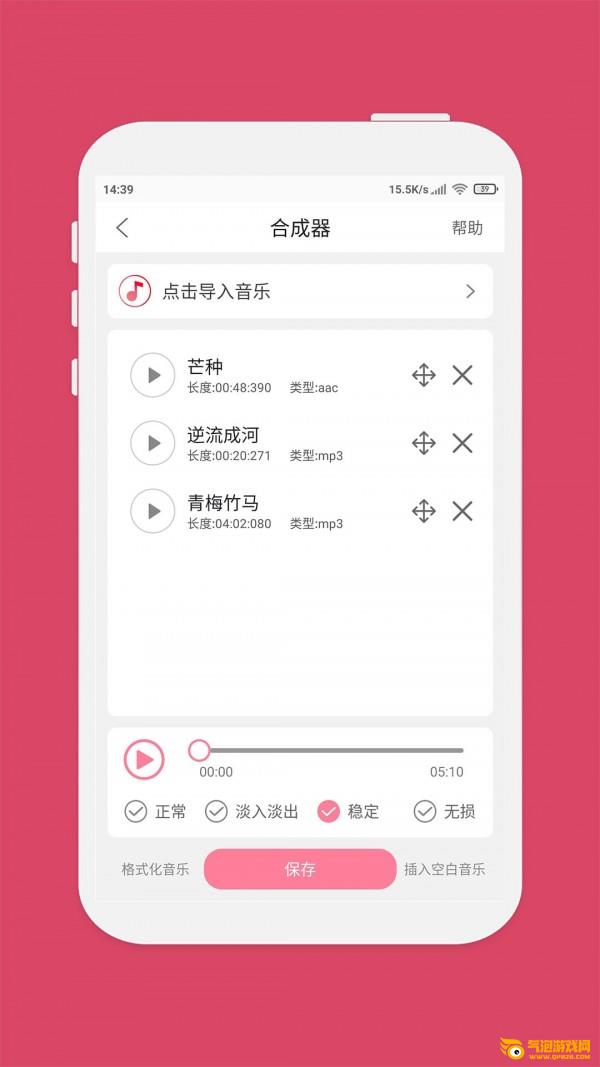Image resolution: width=600 pixels, height=1067 pixels.
Task: Select the 淡入淡出 fade option
Action: [x=252, y=811]
